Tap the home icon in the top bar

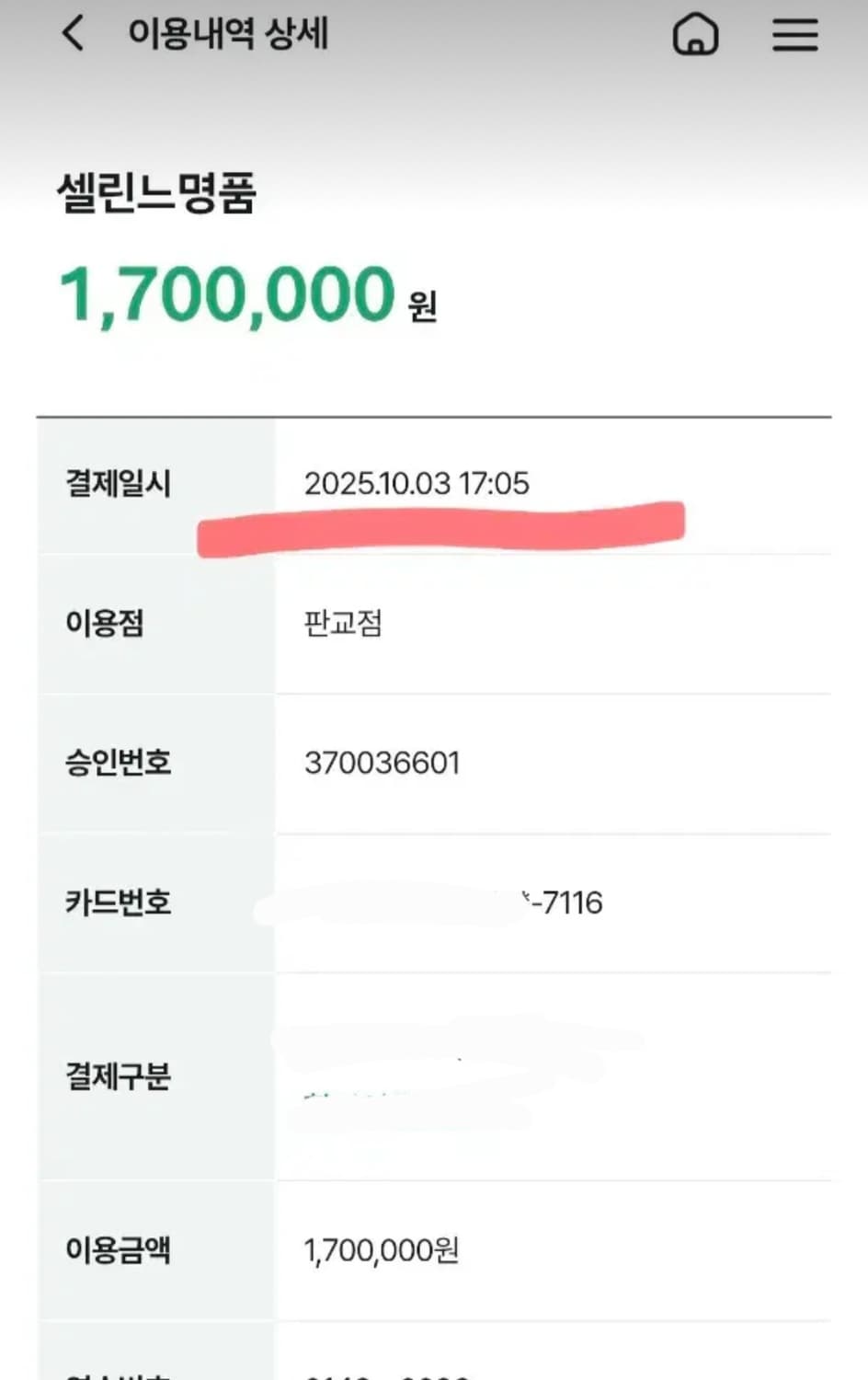click(697, 35)
